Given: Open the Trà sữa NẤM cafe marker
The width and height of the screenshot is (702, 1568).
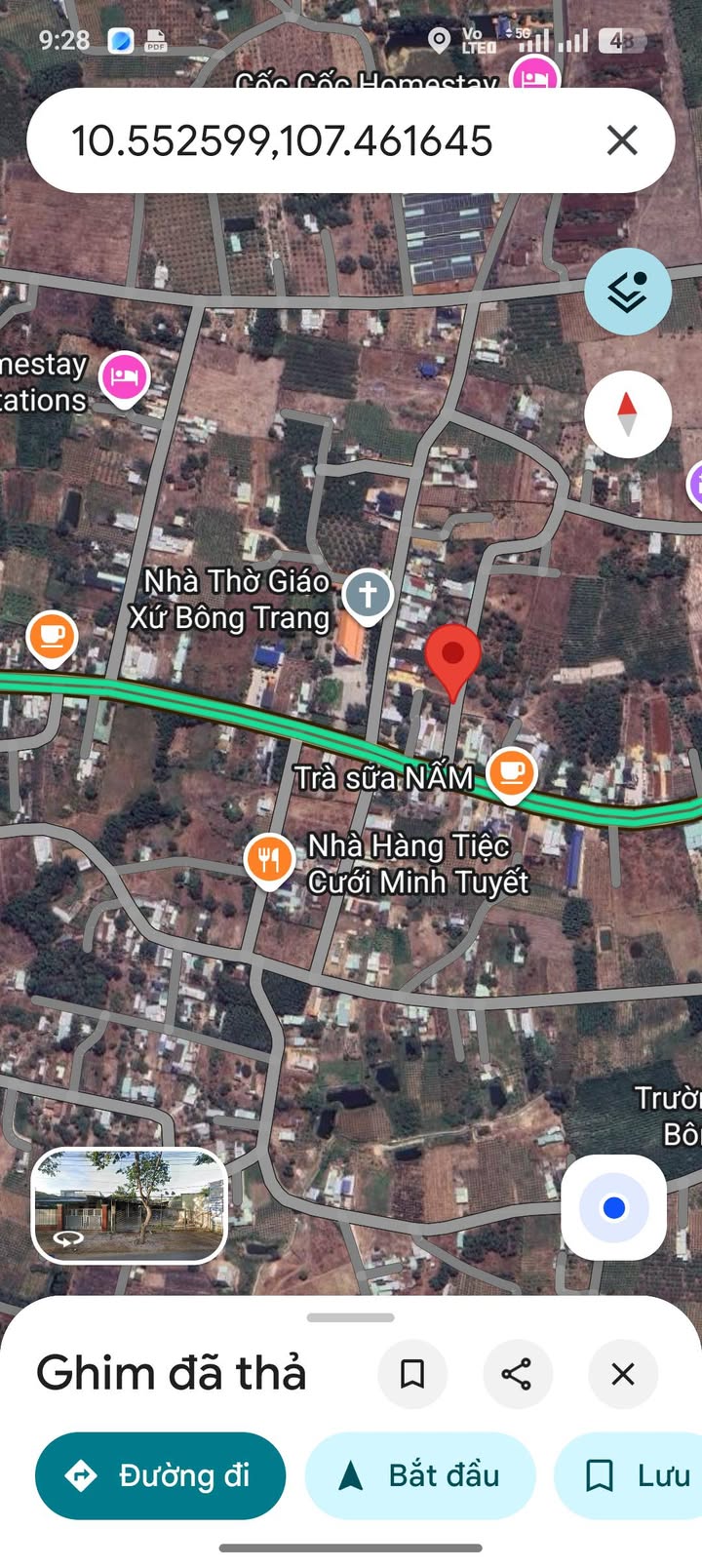Looking at the screenshot, I should (511, 773).
